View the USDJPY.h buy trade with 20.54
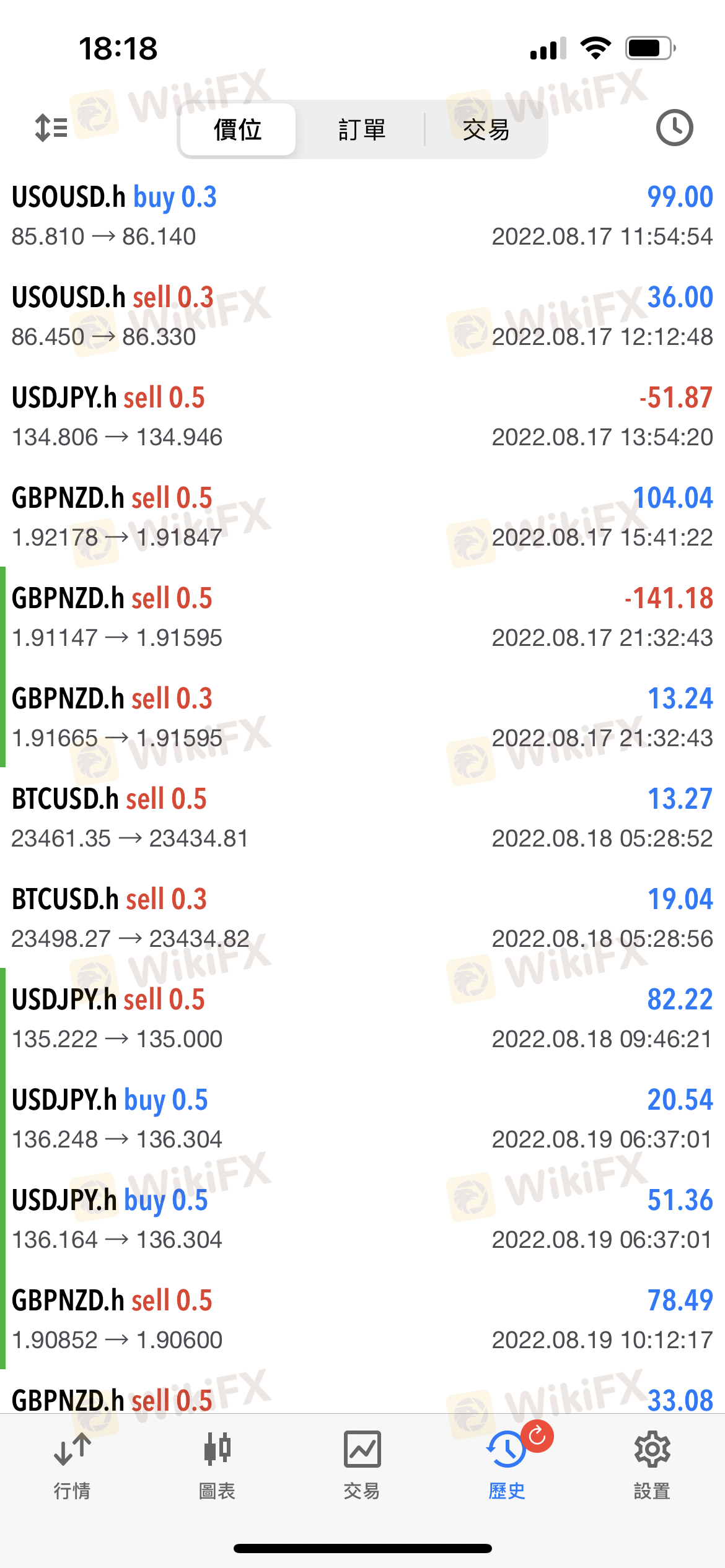This screenshot has width=725, height=1568. [362, 1119]
